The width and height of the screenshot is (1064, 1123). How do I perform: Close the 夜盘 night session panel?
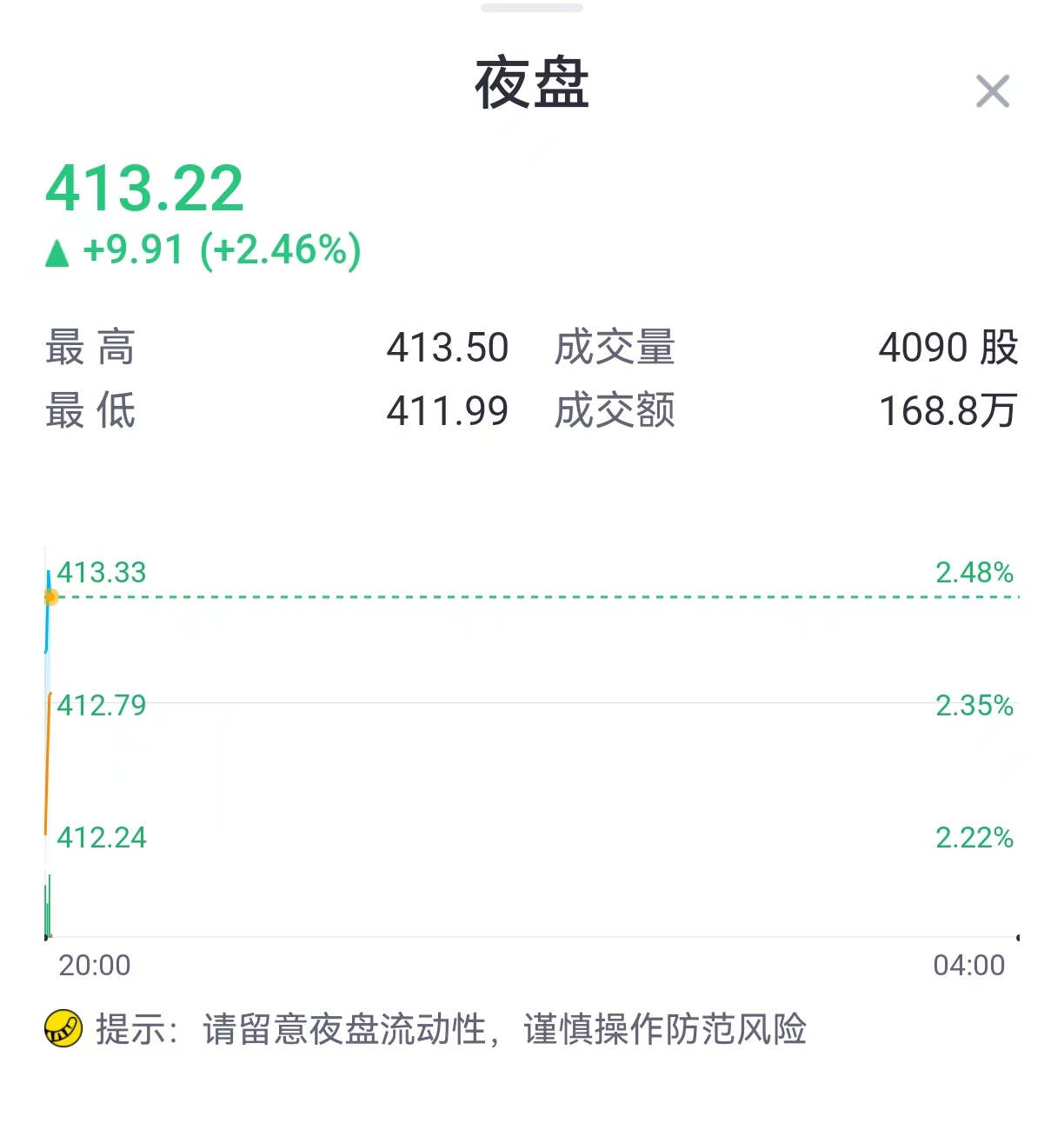(992, 91)
